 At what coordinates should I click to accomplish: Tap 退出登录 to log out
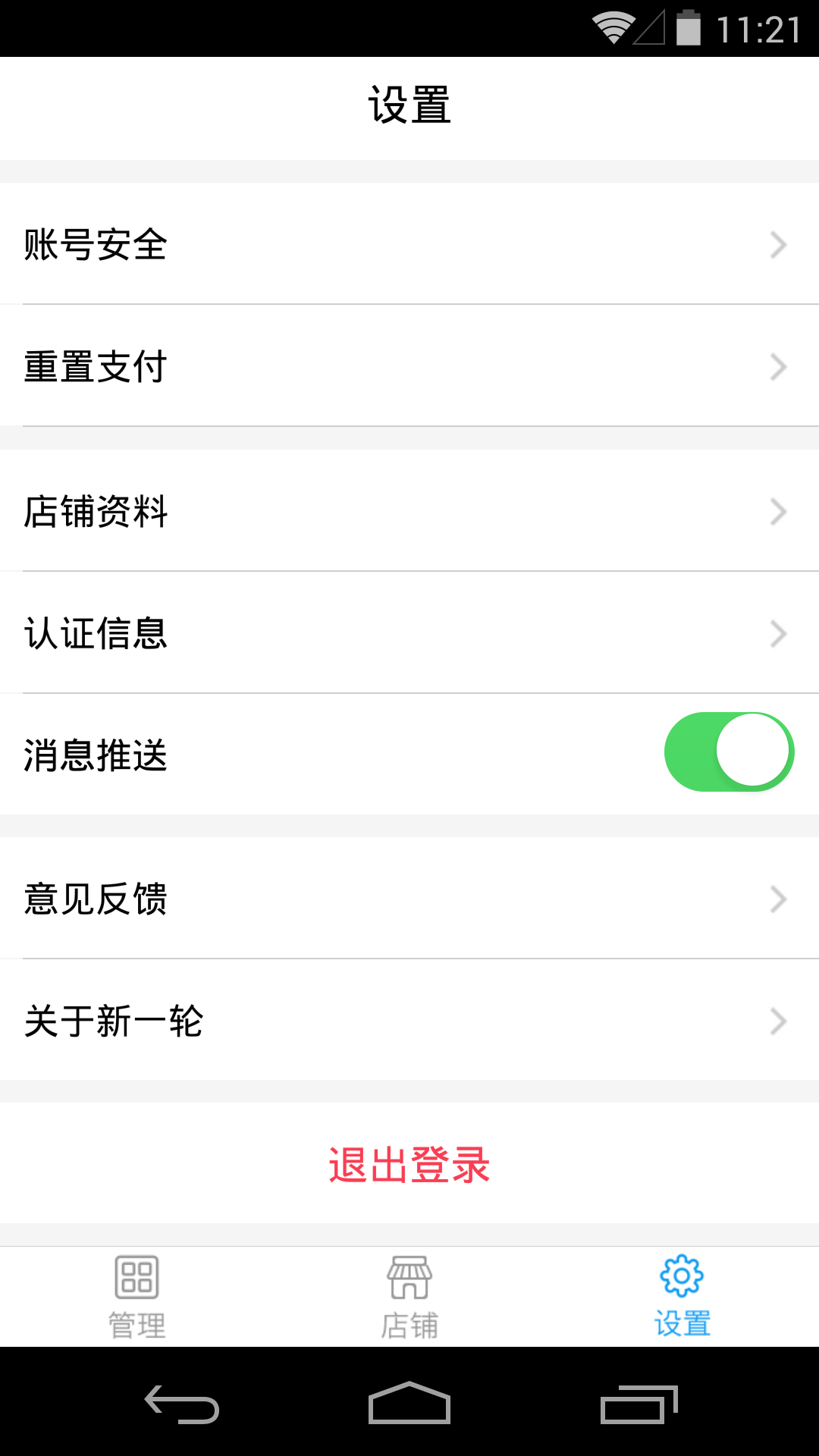click(x=409, y=1165)
